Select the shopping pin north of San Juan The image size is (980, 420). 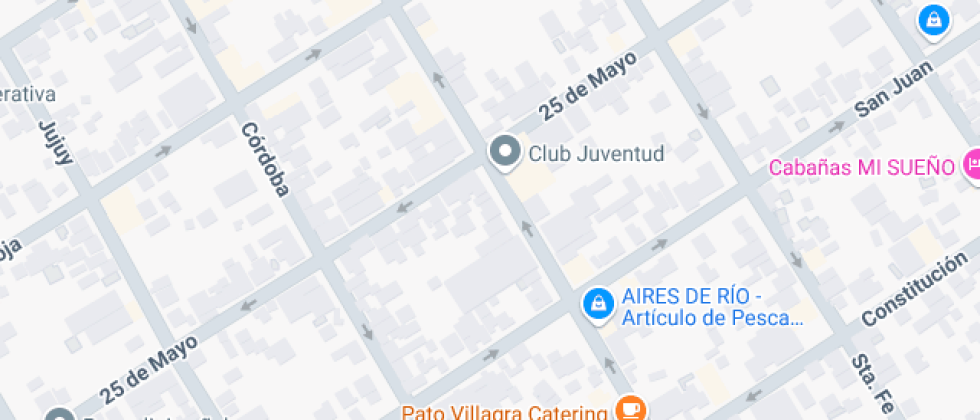[x=933, y=20]
